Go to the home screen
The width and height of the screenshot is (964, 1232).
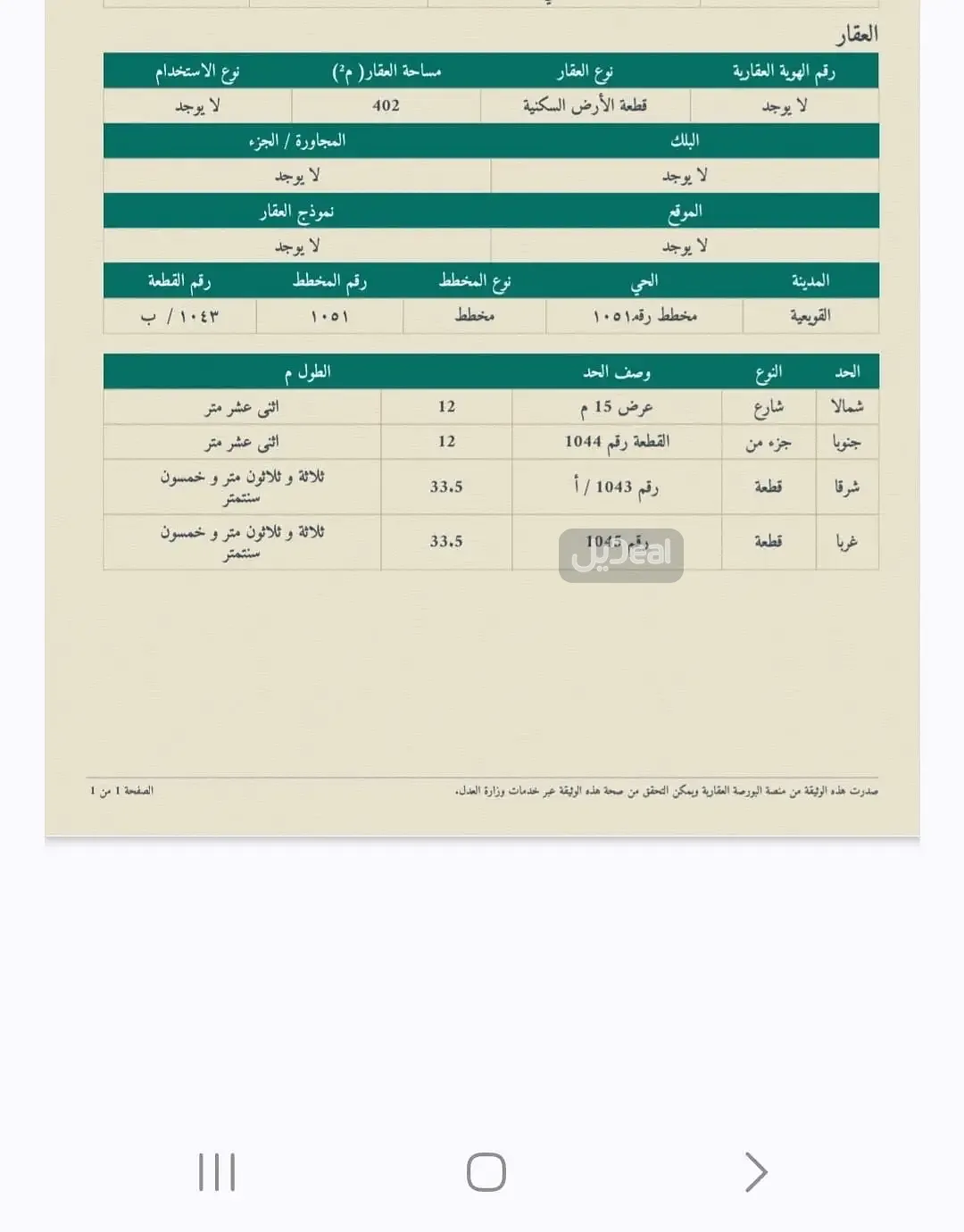(x=486, y=1172)
